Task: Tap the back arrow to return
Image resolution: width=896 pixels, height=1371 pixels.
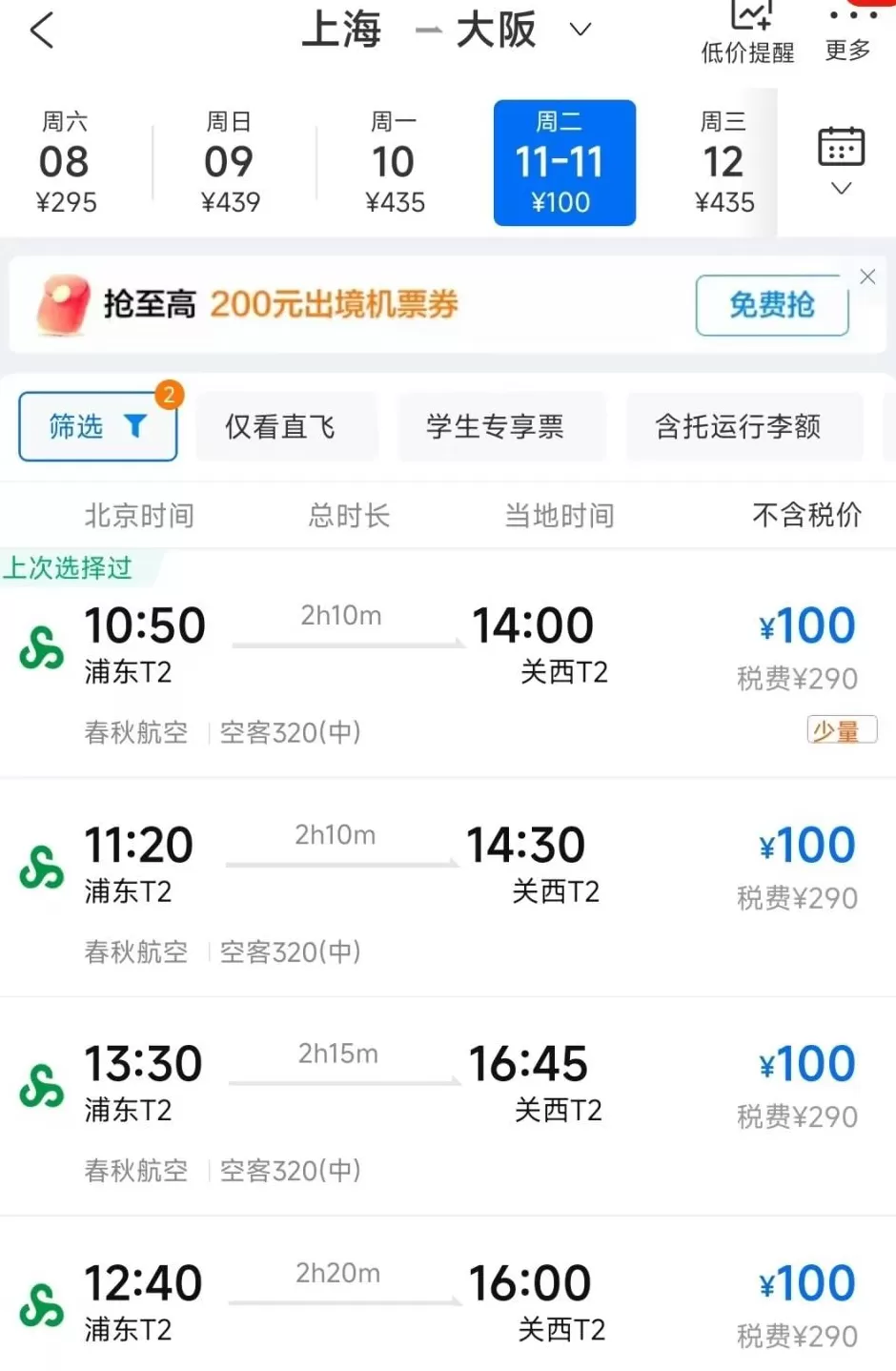Action: (x=42, y=30)
